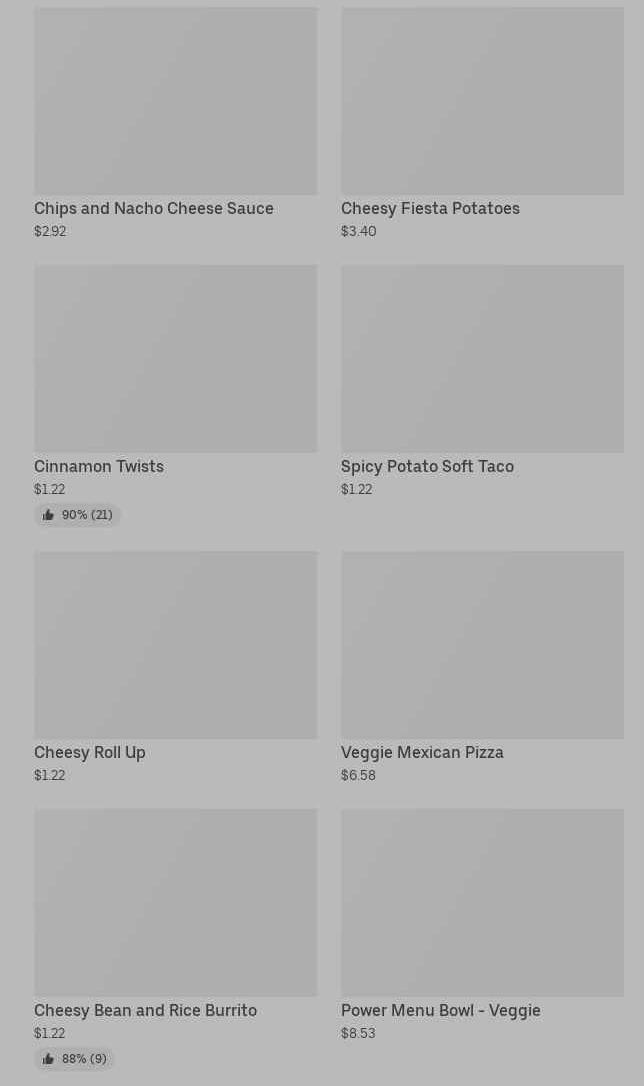
Task: Open the Cinnamon Twists item
Action: pos(176,395)
